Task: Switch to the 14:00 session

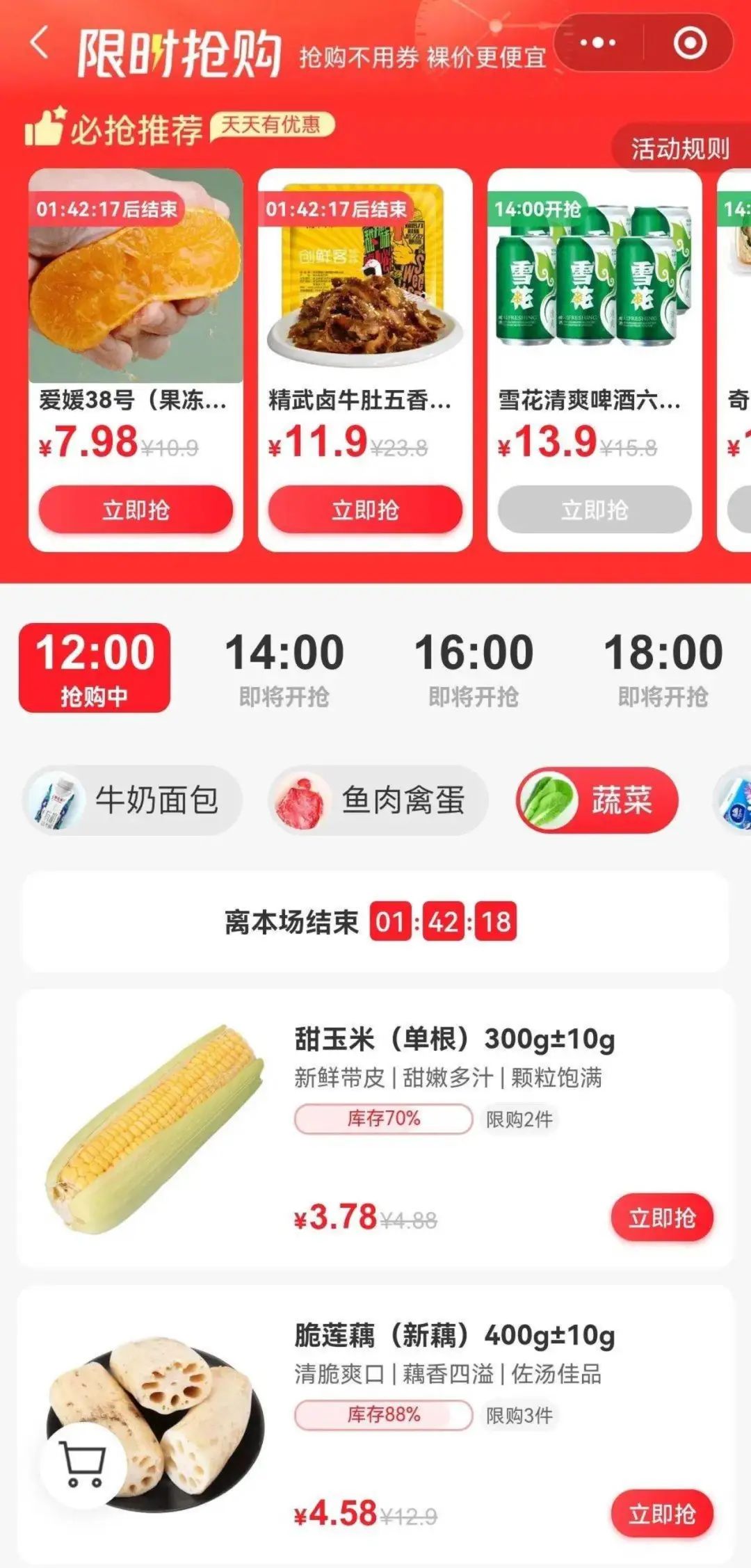Action: 284,668
